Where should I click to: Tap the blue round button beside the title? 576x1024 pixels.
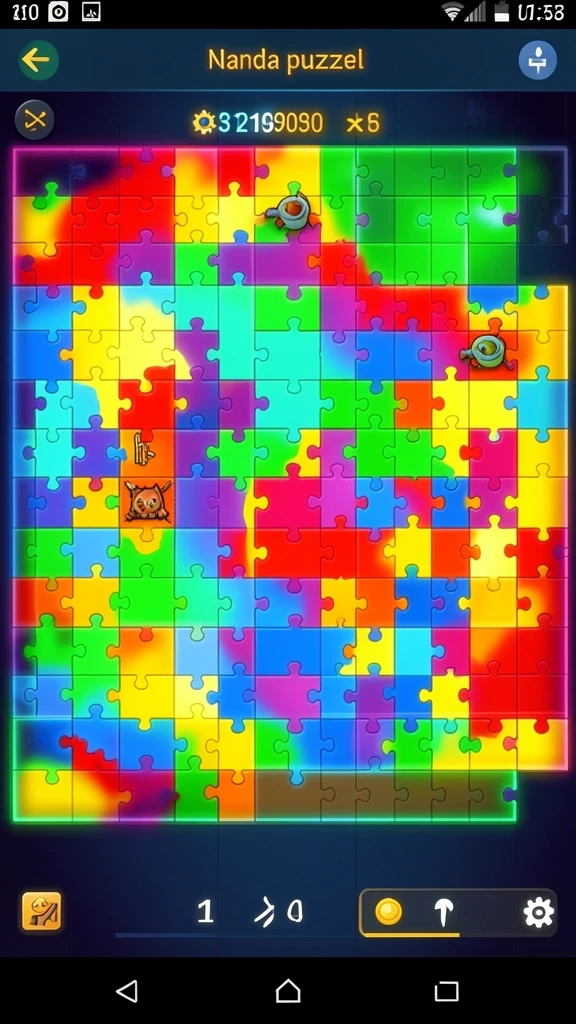coord(537,61)
